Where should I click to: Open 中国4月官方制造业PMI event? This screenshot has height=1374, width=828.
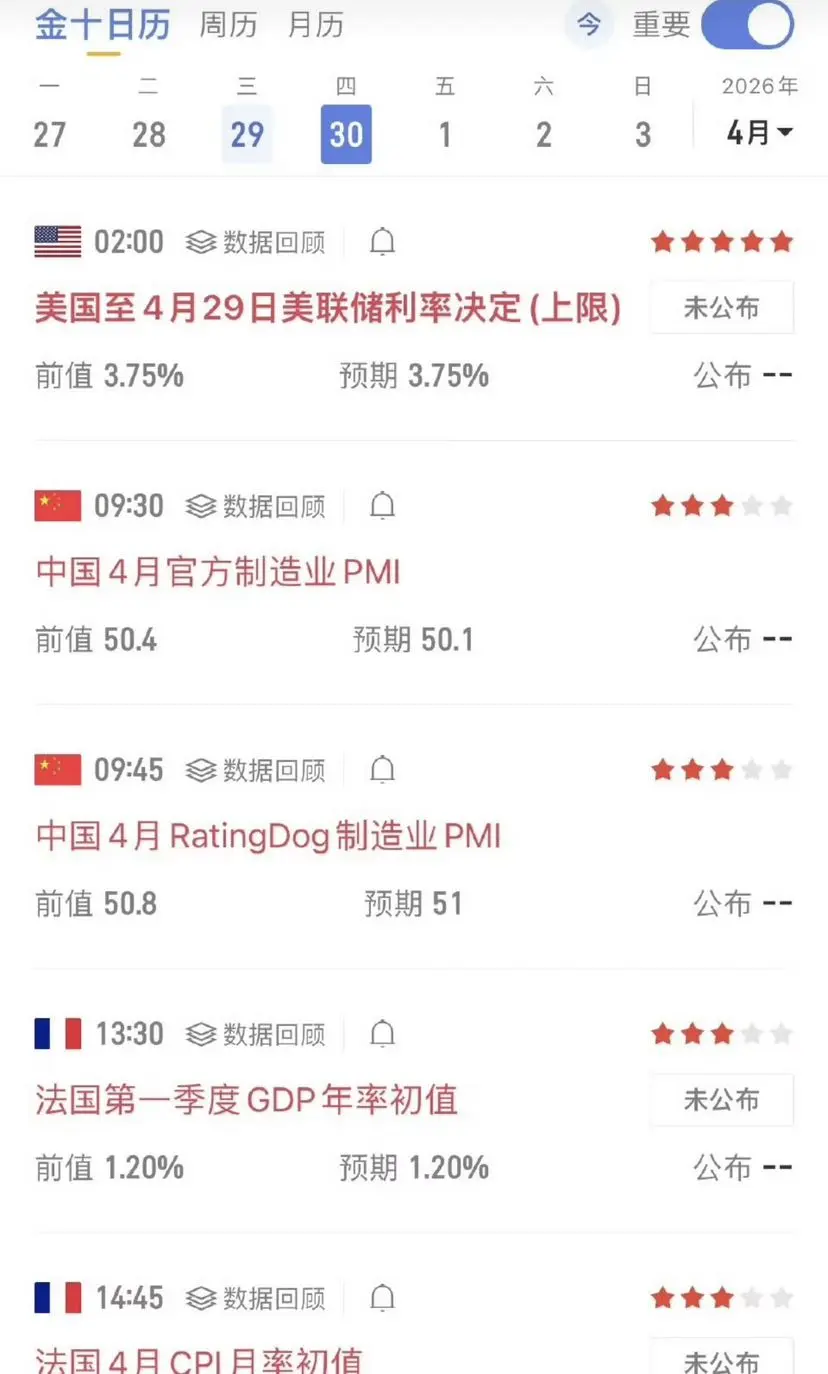218,572
